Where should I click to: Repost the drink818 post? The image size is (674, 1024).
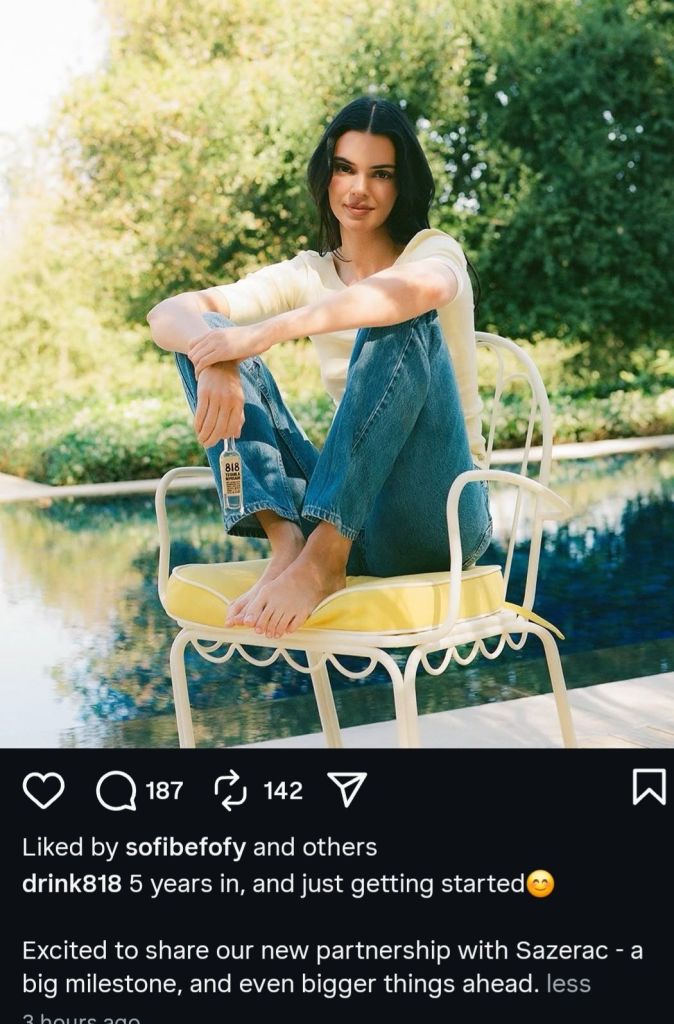point(231,790)
